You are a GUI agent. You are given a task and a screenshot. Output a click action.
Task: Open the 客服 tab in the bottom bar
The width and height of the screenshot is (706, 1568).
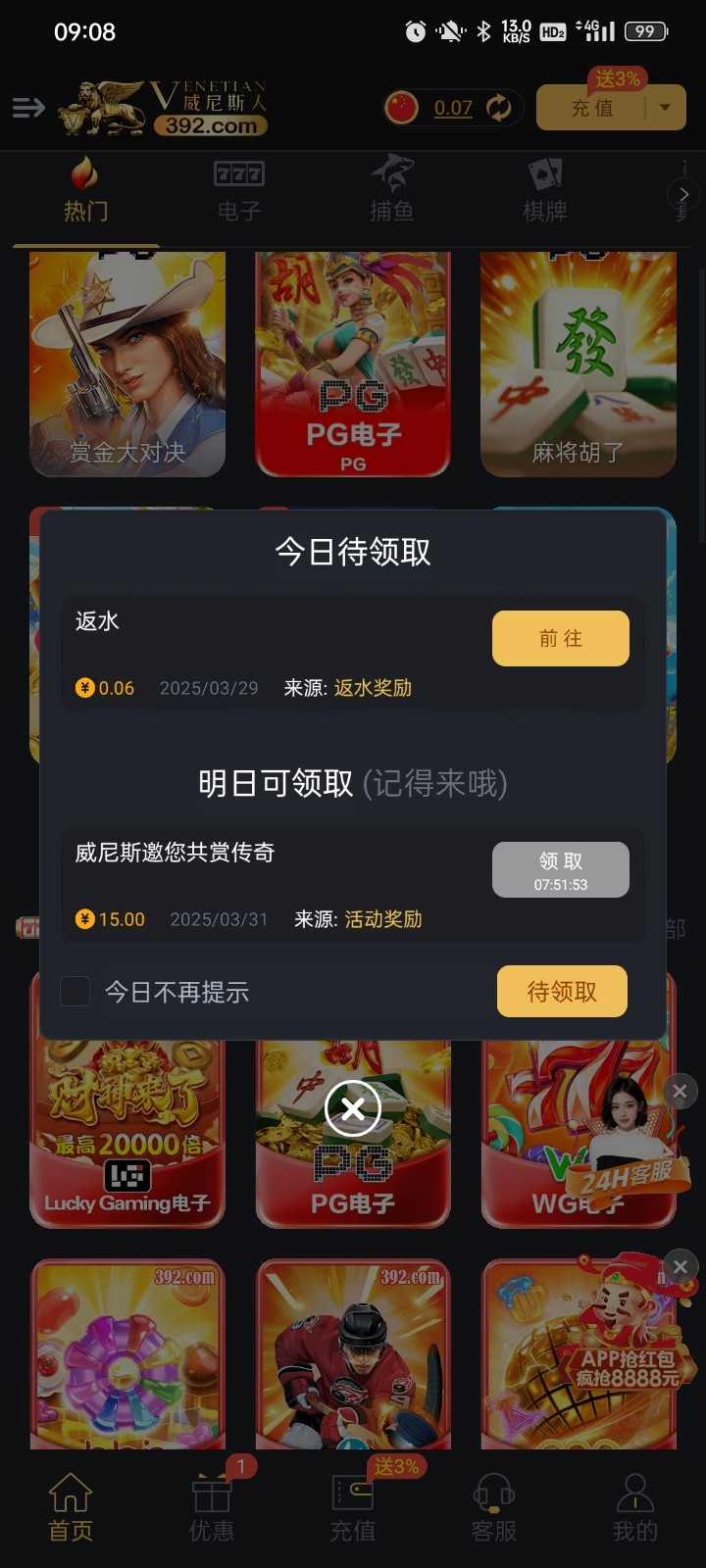pos(493,1509)
